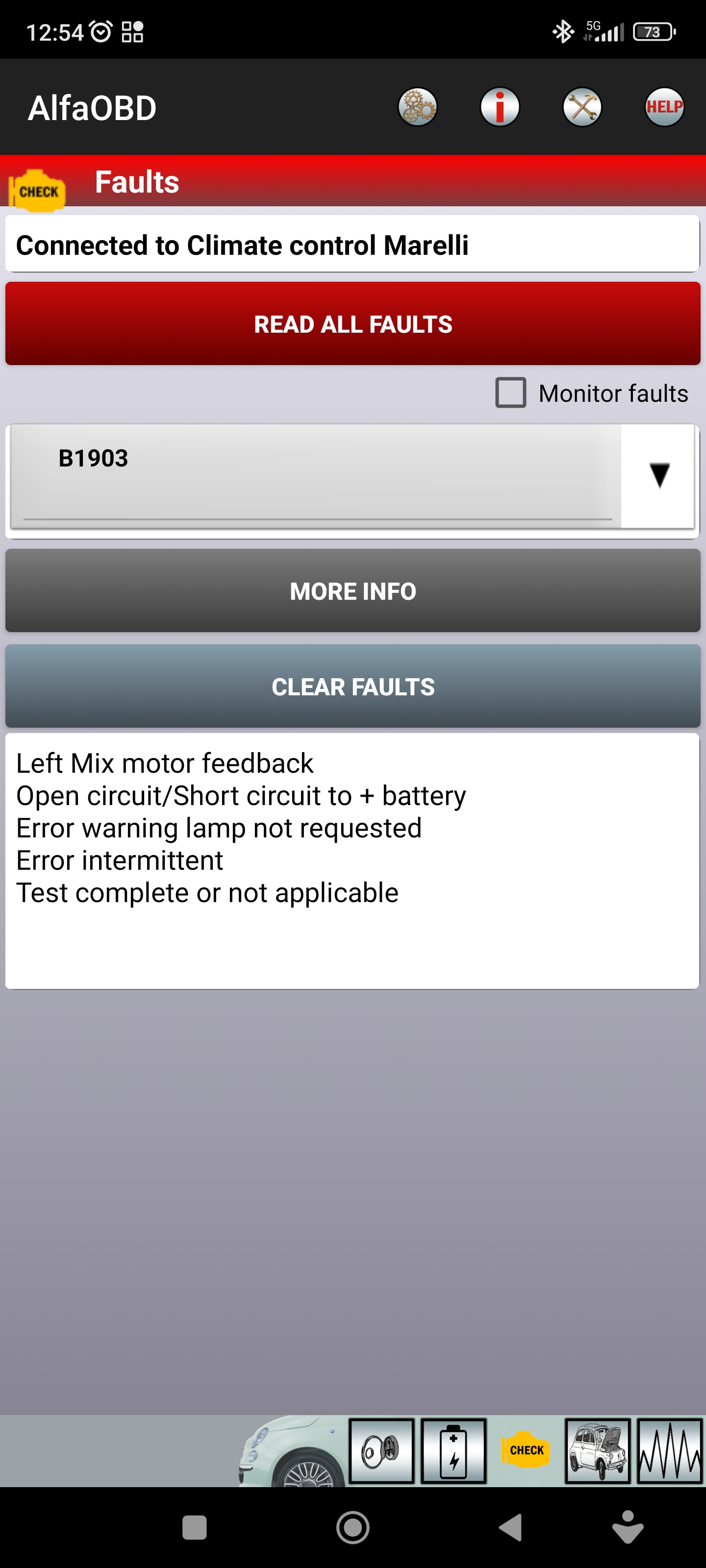Image resolution: width=706 pixels, height=1568 pixels.
Task: Open the battery tab at bottom
Action: click(x=453, y=1451)
